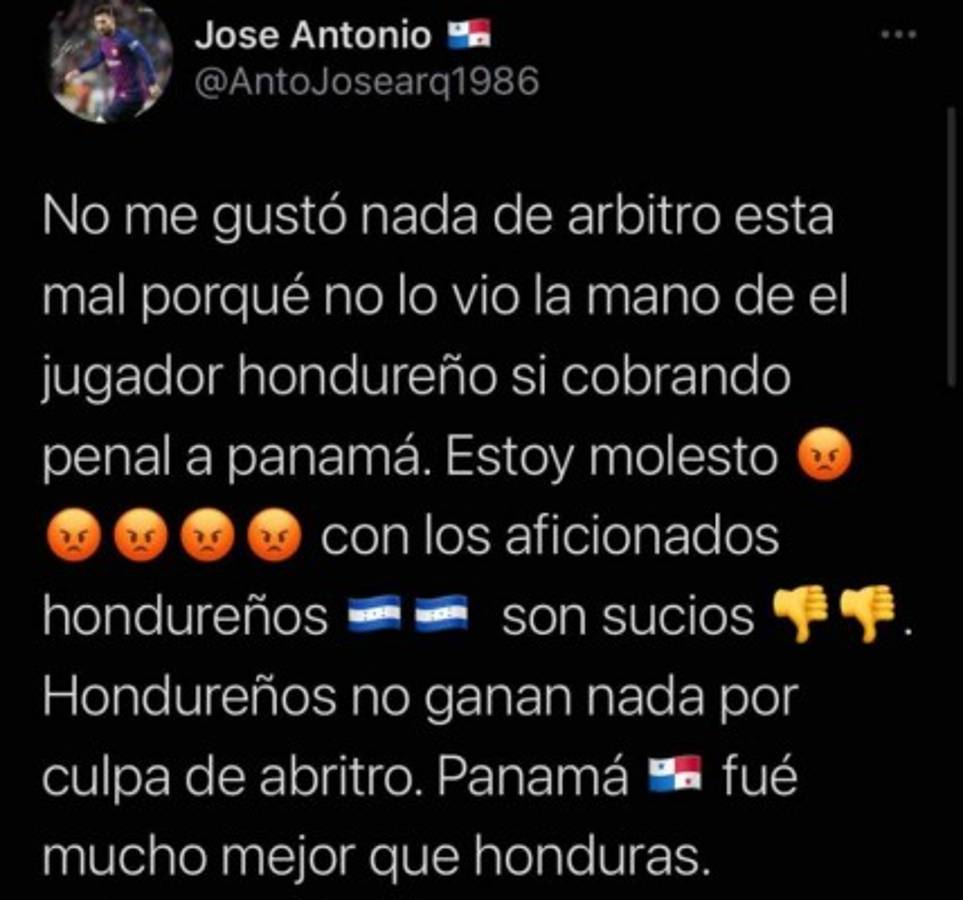
Task: Open Jose Antonio's profile picture
Action: coord(110,60)
